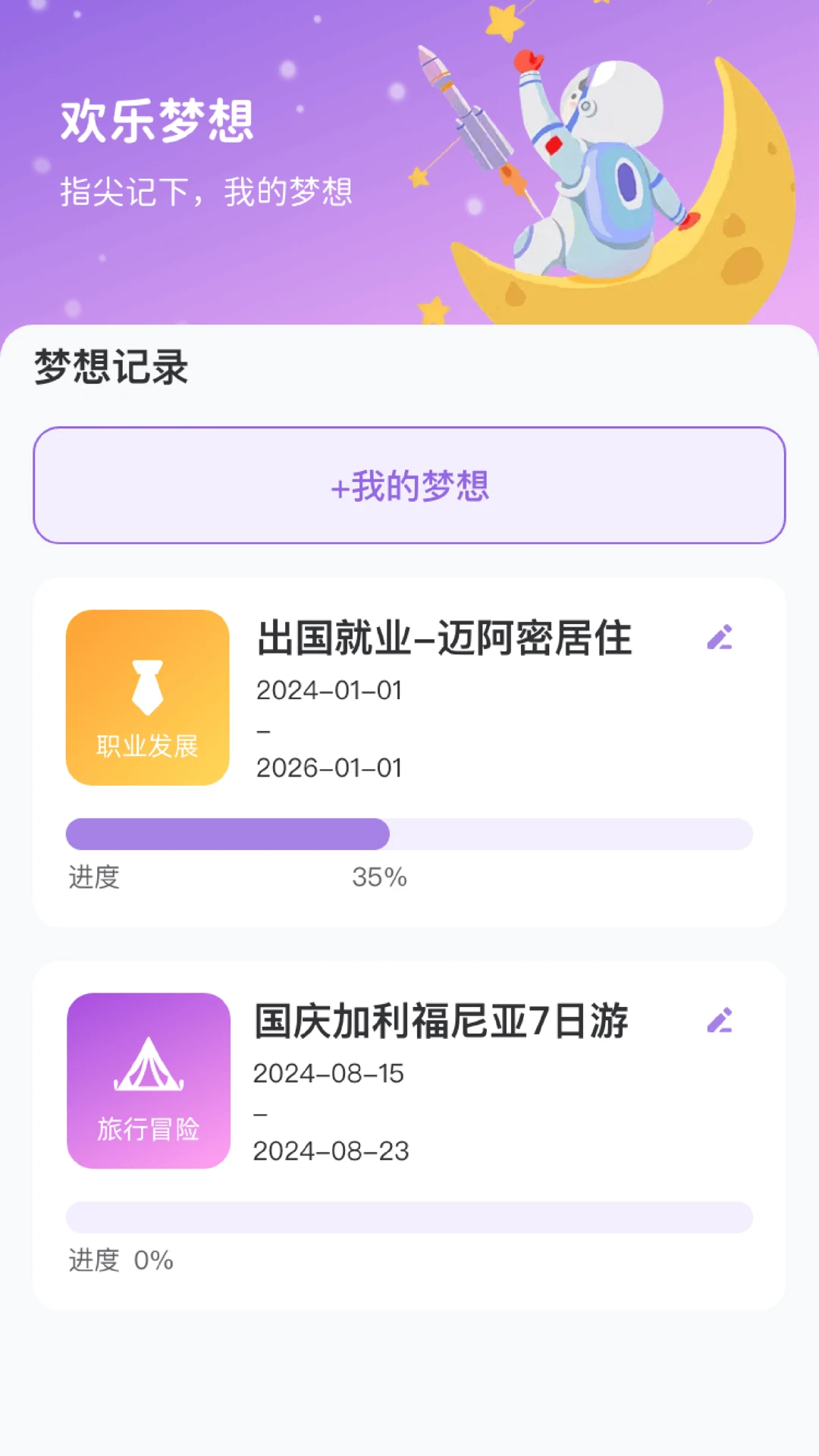Viewport: 819px width, 1456px height.
Task: Click the start date 2024-01-01
Action: pos(330,692)
